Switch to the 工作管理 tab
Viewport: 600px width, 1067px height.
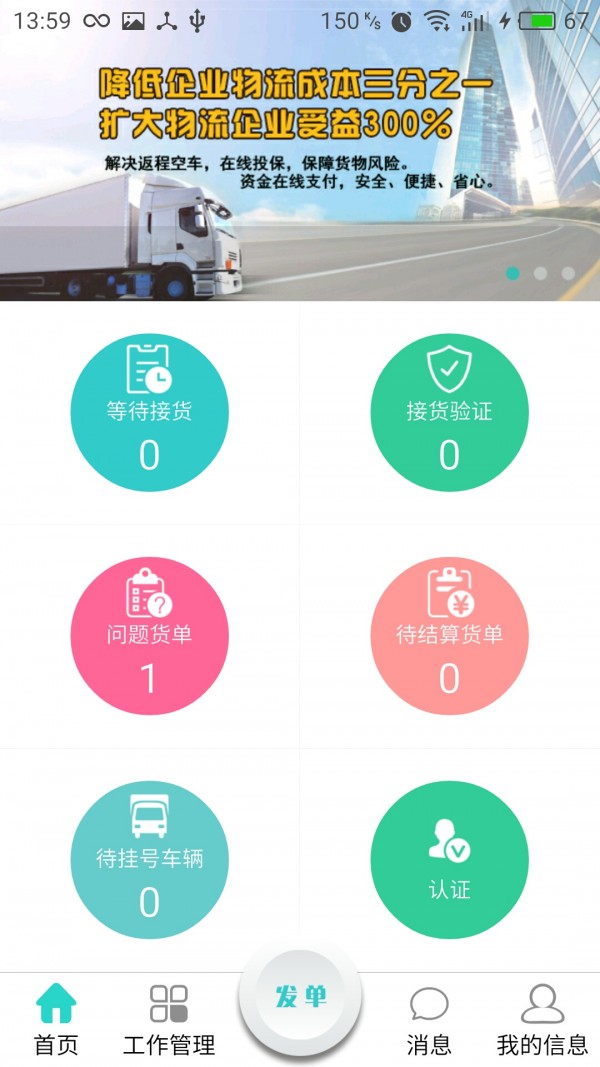point(169,1020)
